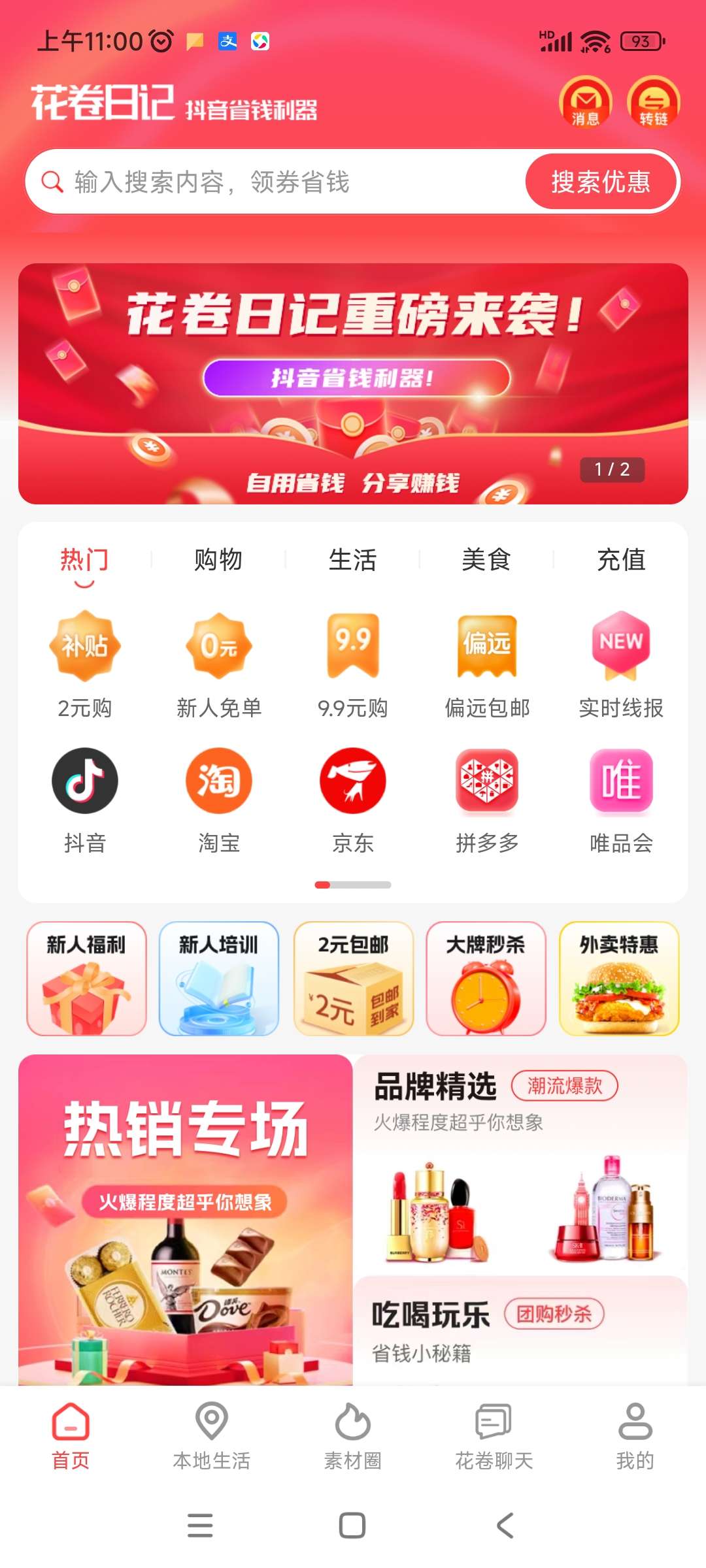This screenshot has height=1568, width=706.
Task: Tap the search input field
Action: point(275,182)
